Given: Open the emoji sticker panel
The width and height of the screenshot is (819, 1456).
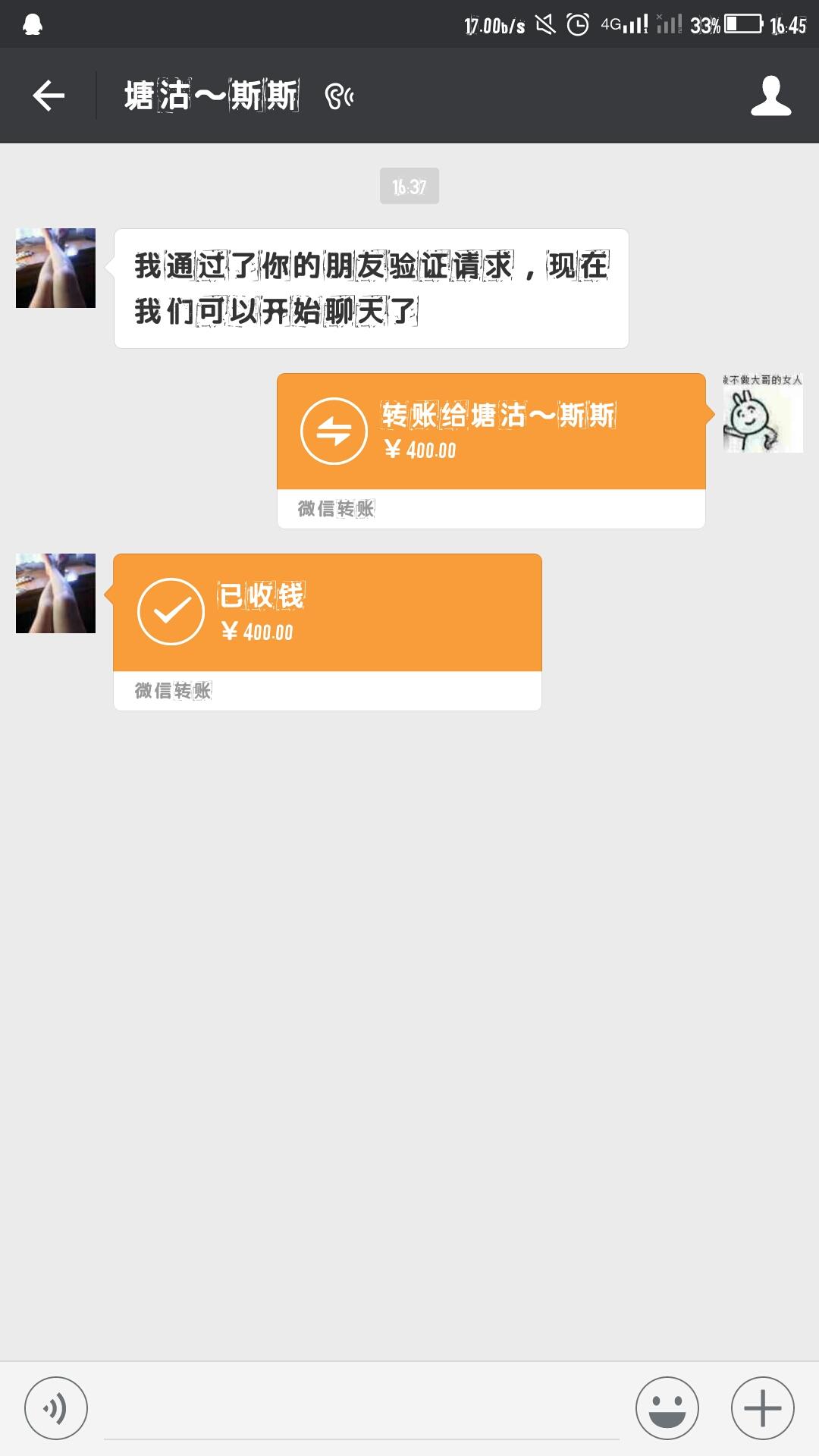Looking at the screenshot, I should point(667,1408).
